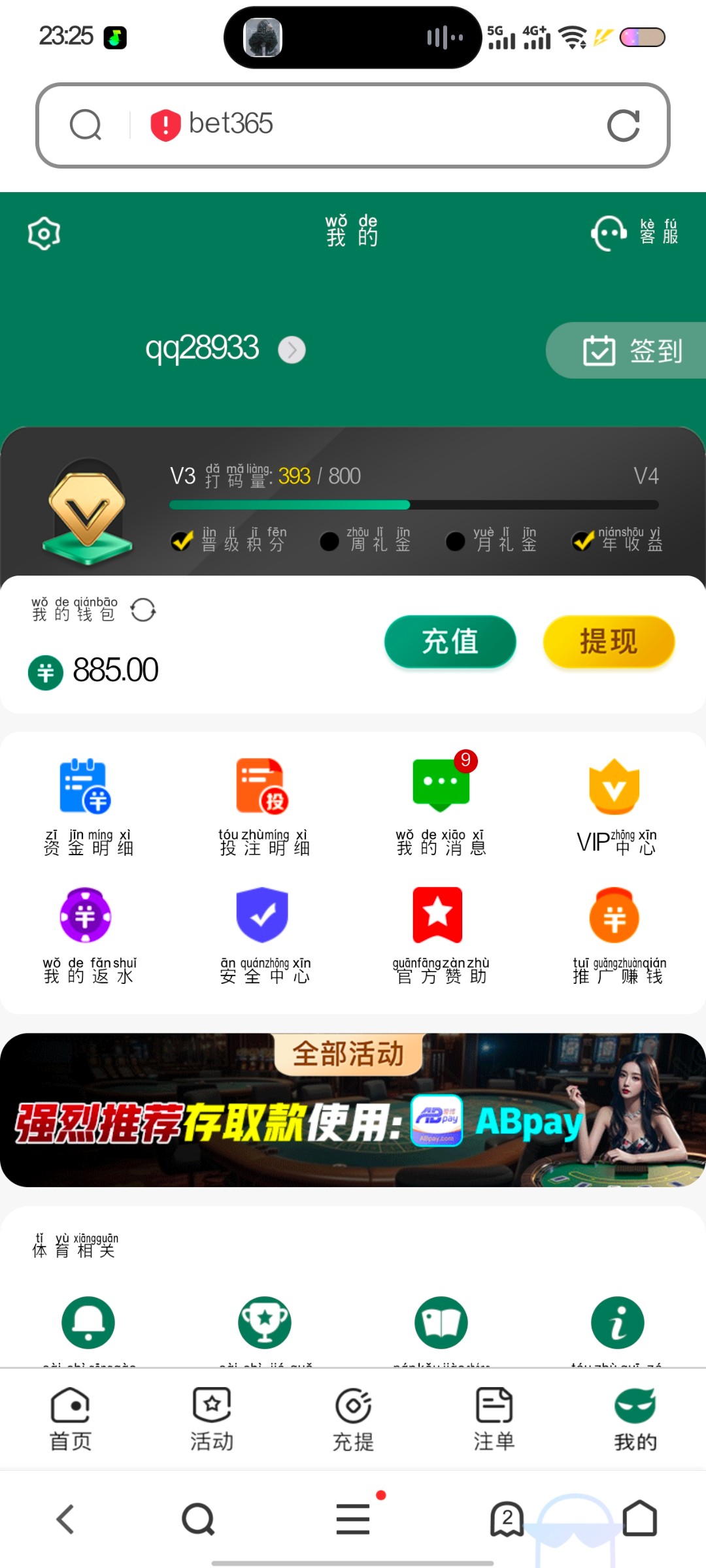Reload the page in the address bar

point(623,125)
